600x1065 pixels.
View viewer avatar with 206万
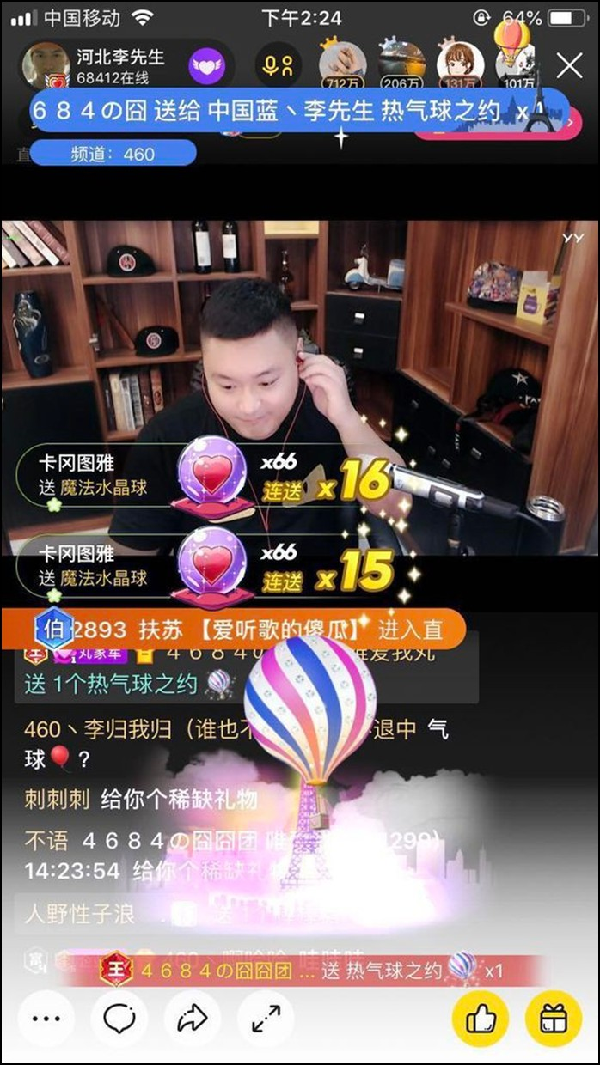pos(400,64)
